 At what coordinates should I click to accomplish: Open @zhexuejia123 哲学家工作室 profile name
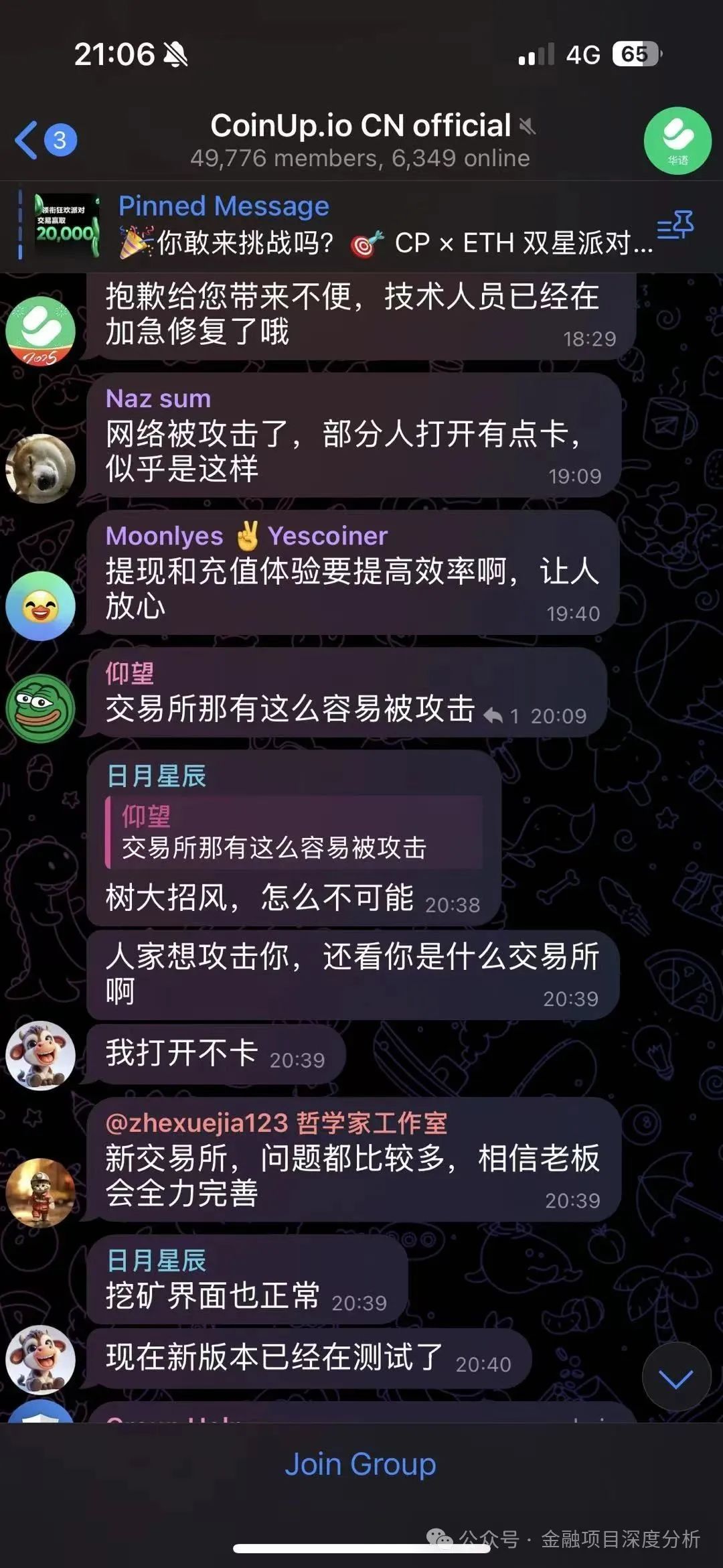pyautogui.click(x=276, y=1123)
